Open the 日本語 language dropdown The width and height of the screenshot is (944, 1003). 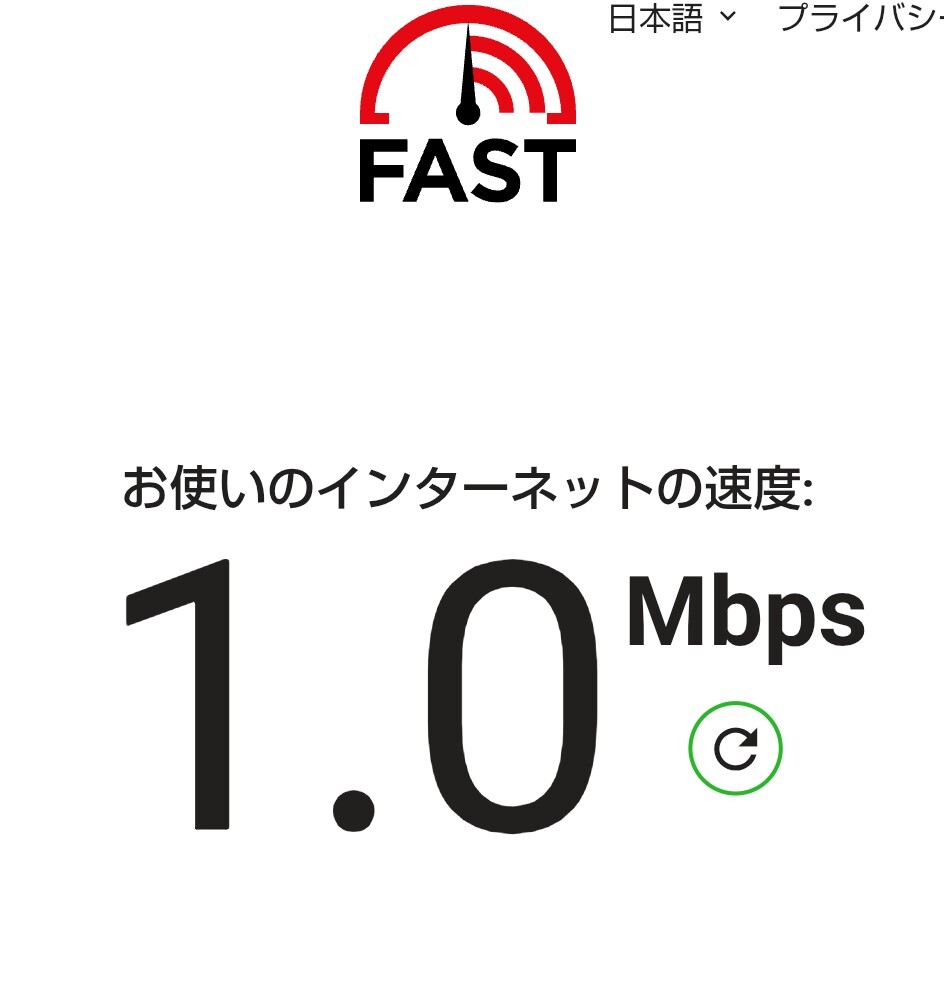[x=671, y=18]
